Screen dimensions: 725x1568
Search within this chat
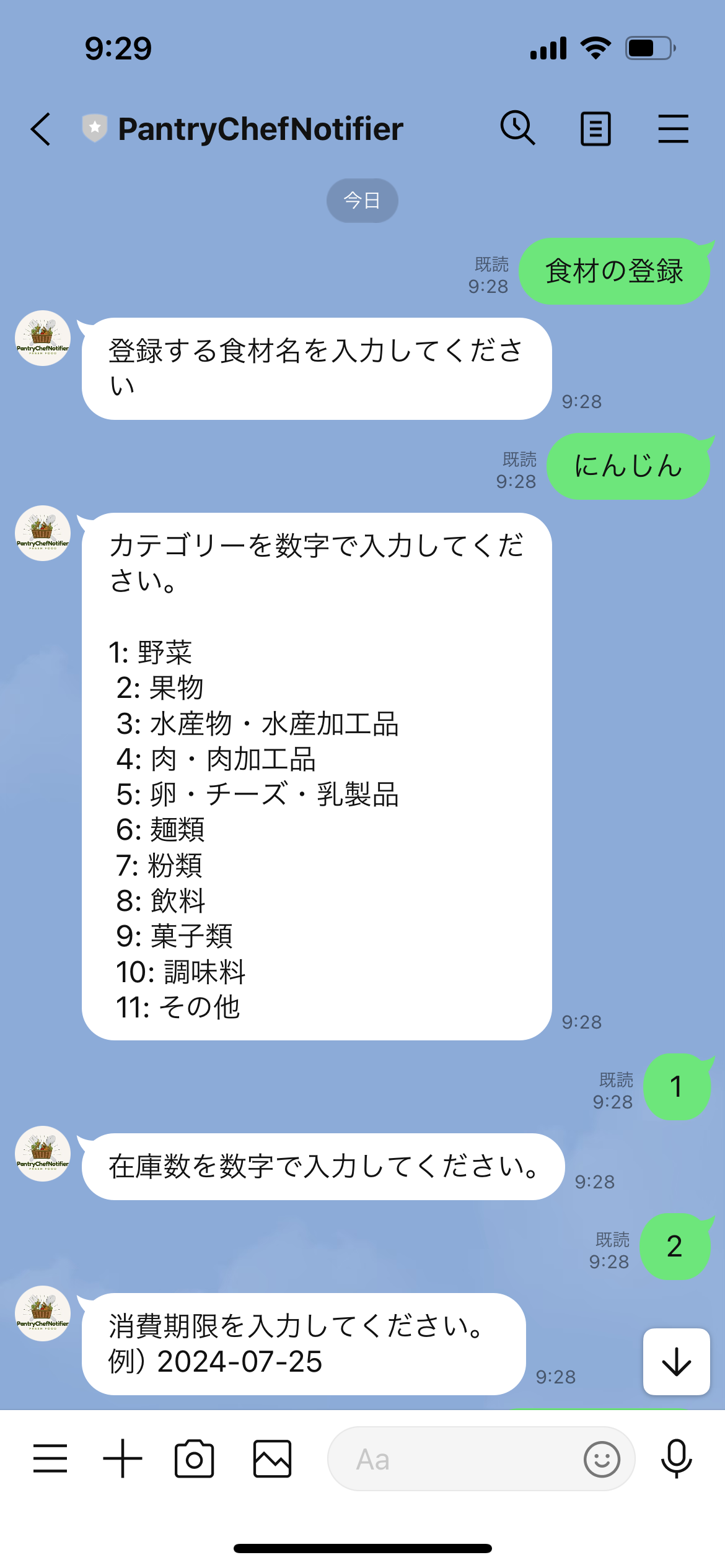point(517,129)
